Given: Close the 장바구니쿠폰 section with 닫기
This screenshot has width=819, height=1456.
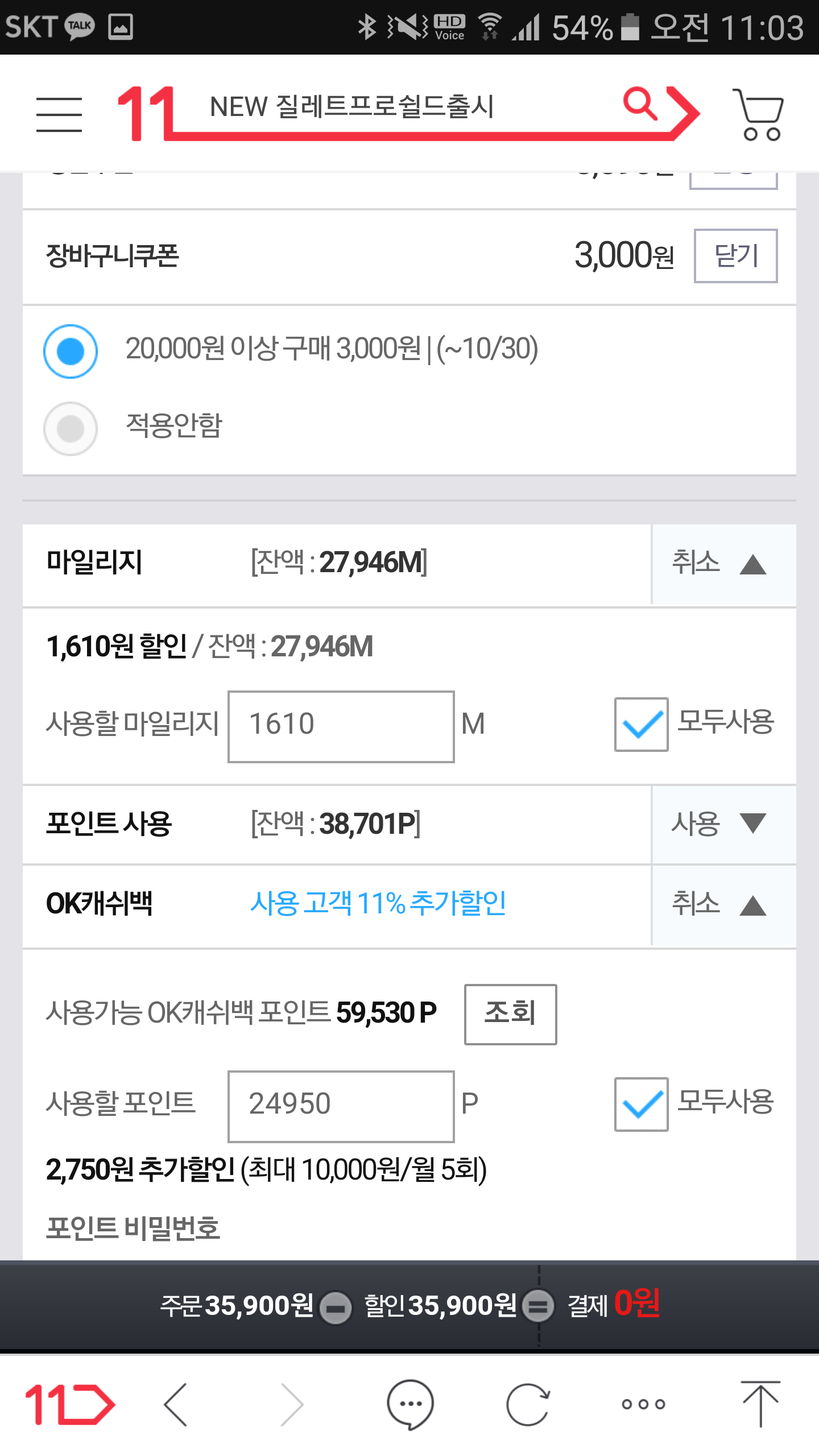Looking at the screenshot, I should [x=735, y=256].
